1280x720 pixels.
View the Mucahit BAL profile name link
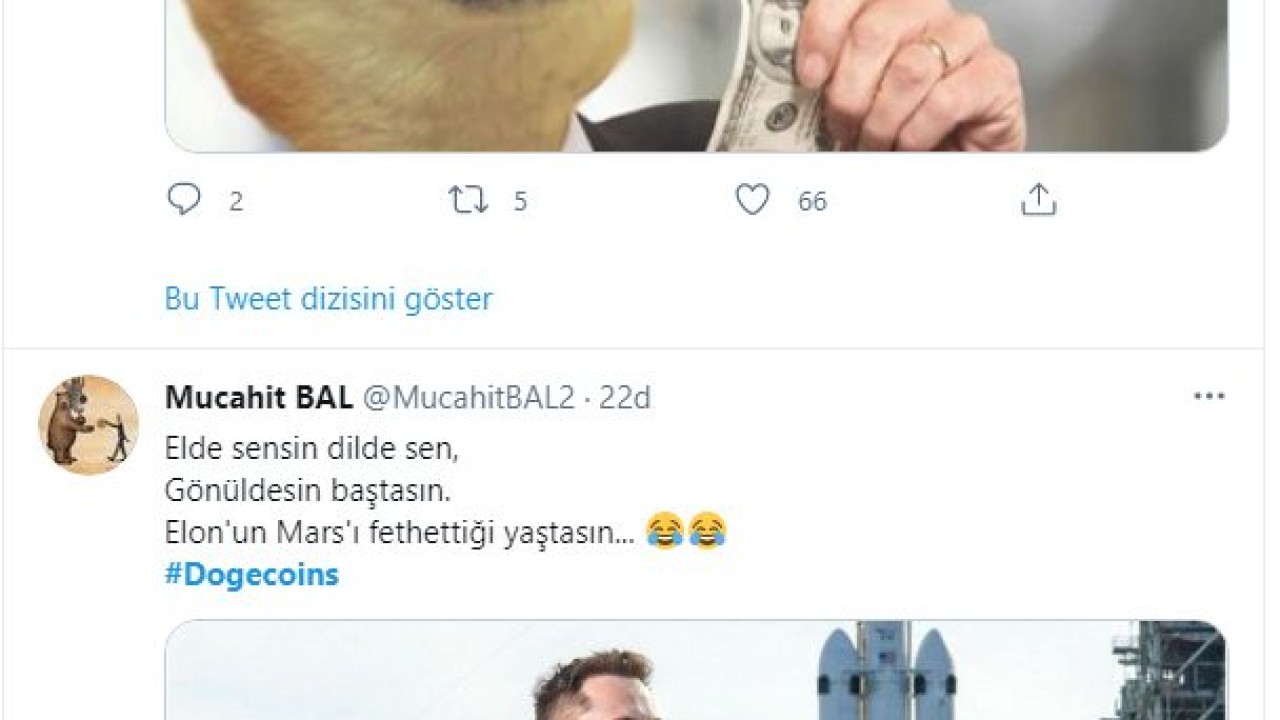pyautogui.click(x=258, y=398)
